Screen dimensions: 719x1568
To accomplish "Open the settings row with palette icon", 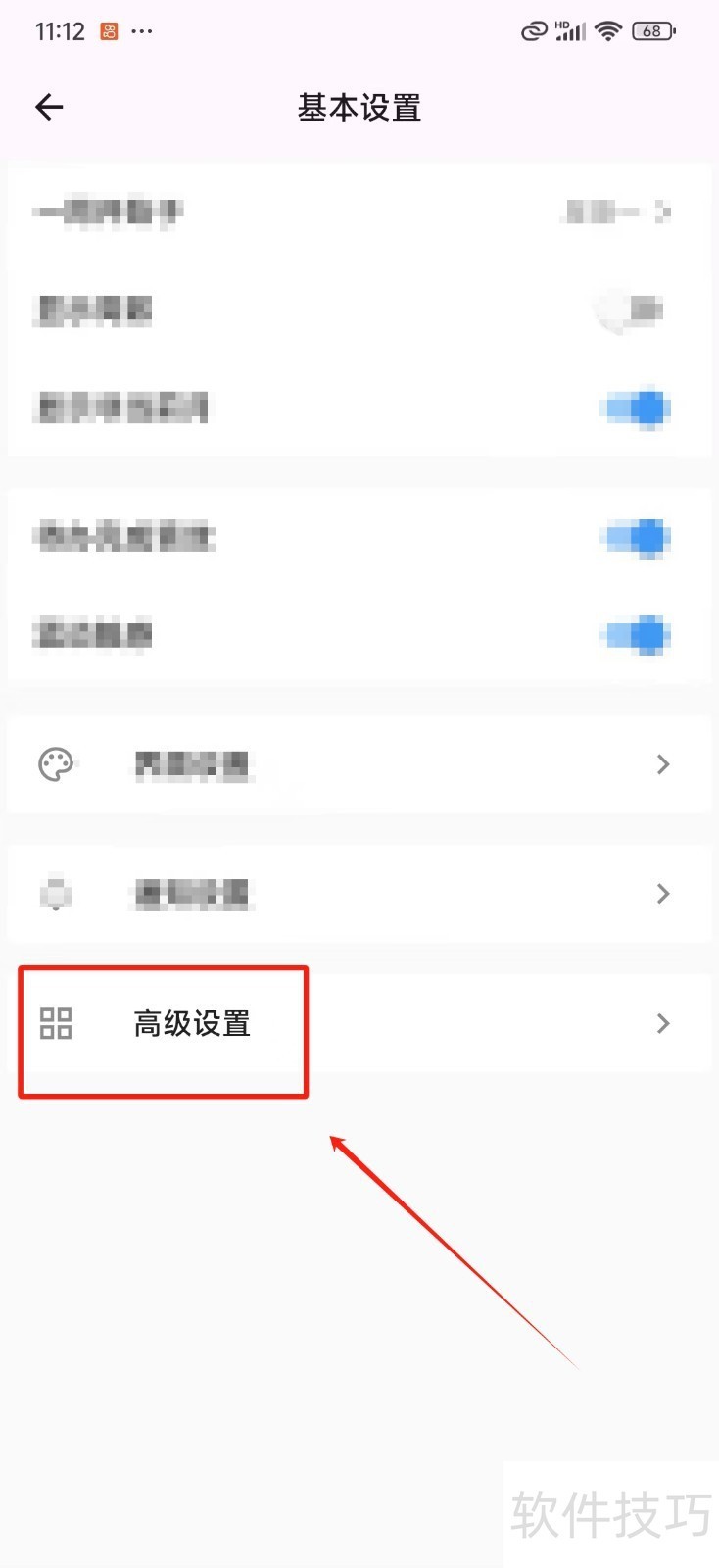I will tap(359, 764).
